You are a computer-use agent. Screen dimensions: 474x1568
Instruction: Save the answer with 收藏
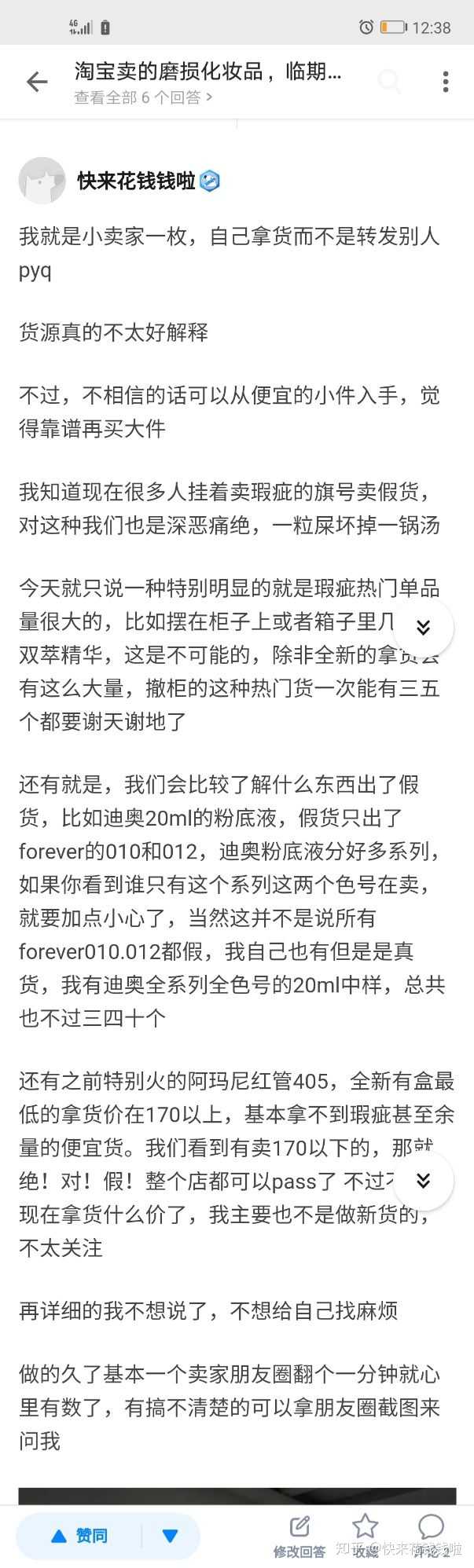(x=366, y=1536)
